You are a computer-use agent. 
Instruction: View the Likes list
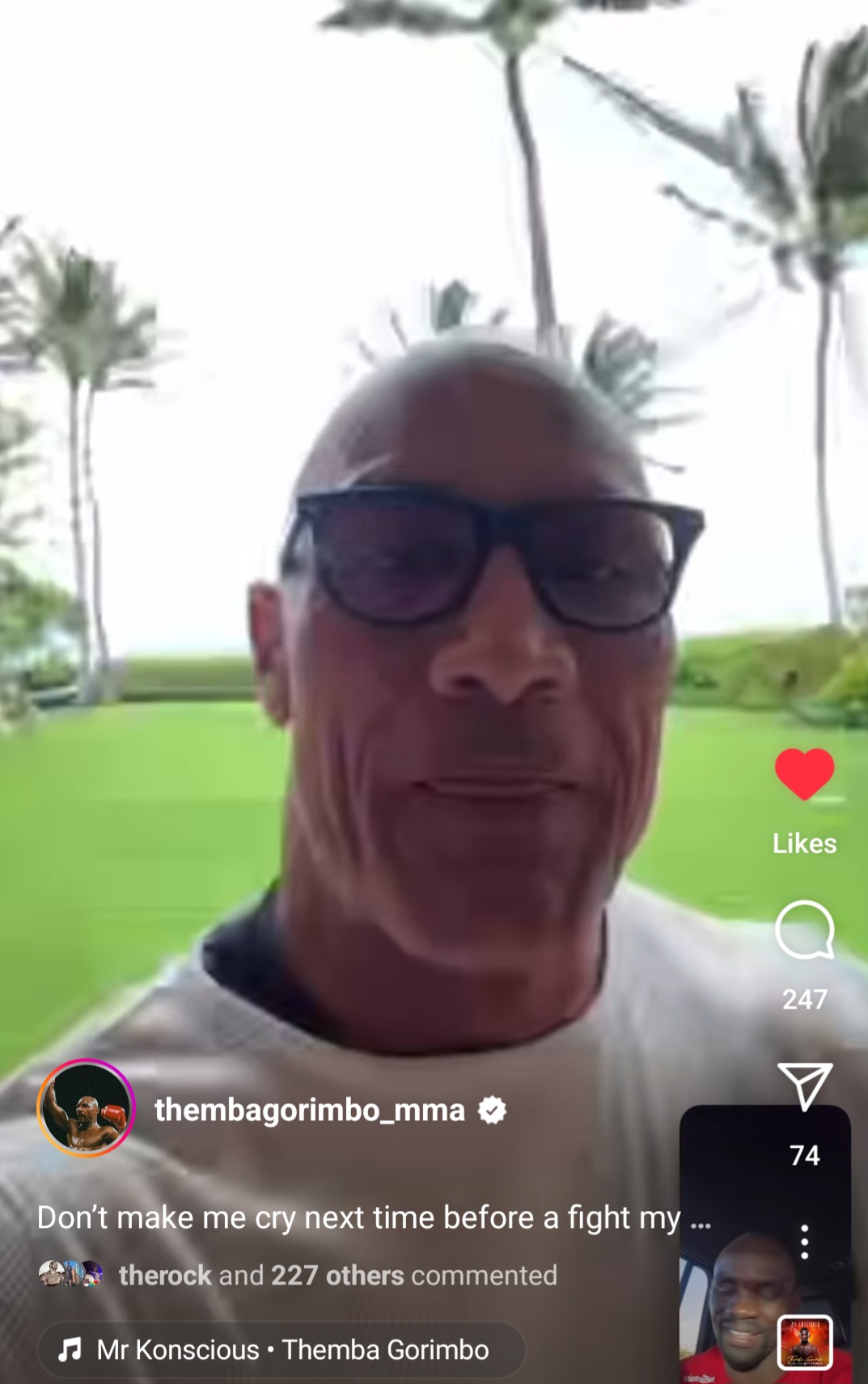point(804,844)
